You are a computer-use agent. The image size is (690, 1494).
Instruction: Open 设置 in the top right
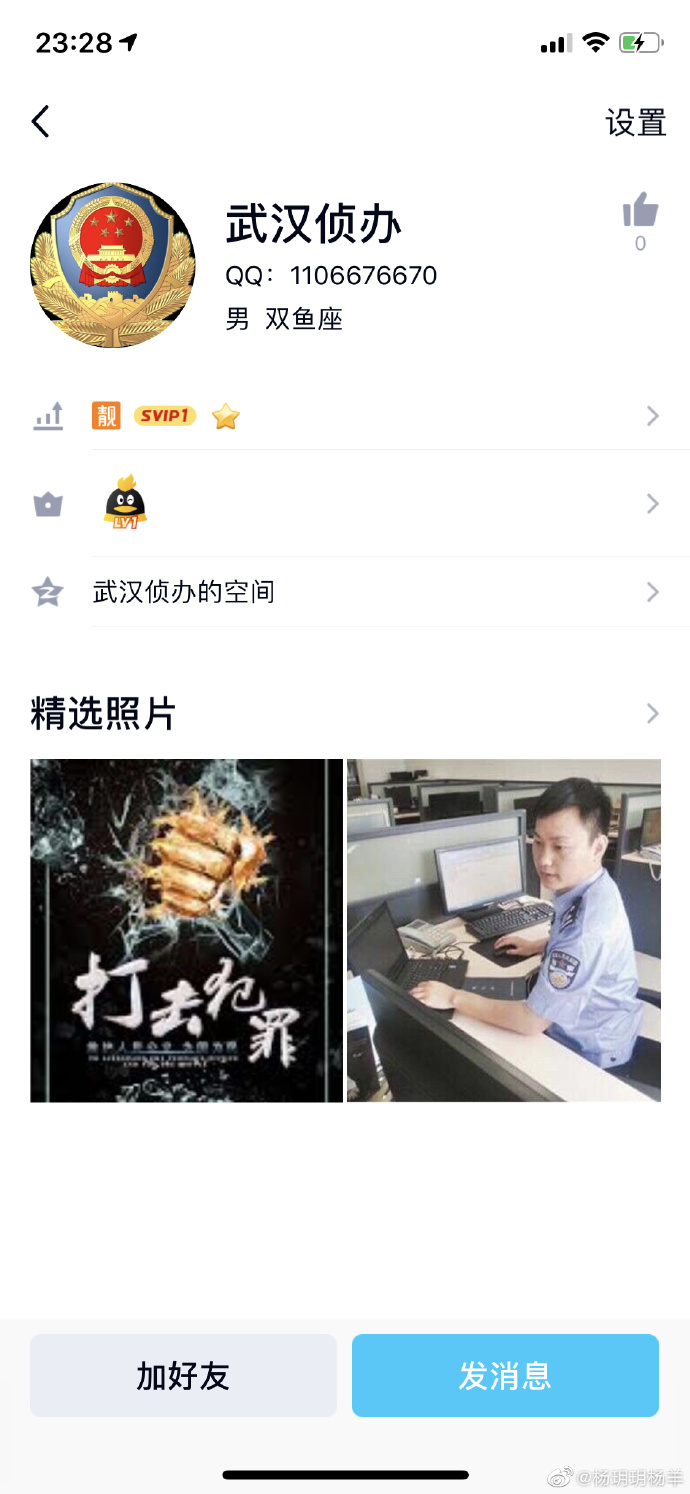click(x=635, y=123)
